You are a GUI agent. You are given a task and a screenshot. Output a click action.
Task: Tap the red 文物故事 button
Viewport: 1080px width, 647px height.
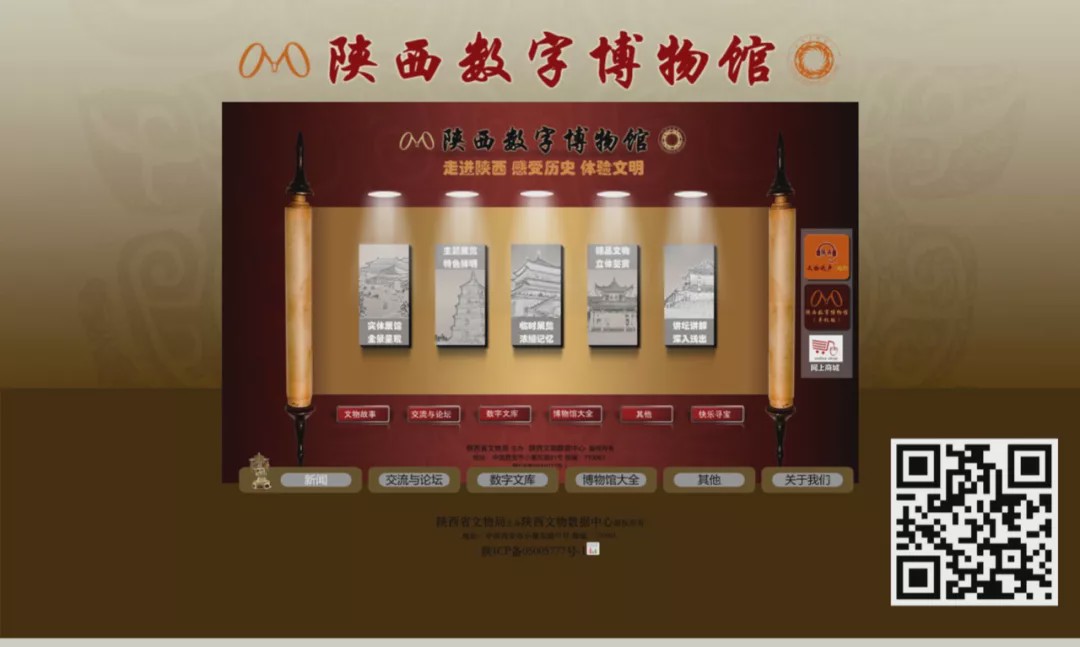[362, 414]
